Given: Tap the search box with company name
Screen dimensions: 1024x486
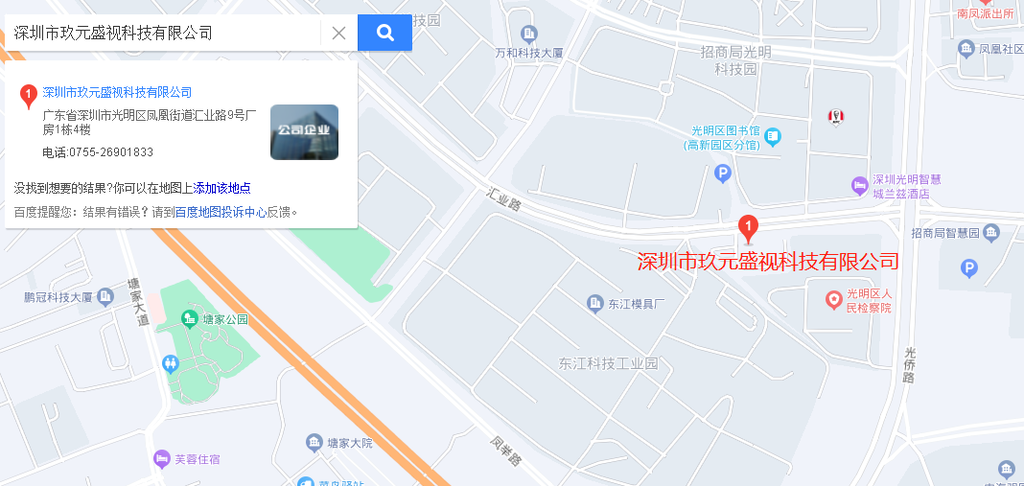Looking at the screenshot, I should 165,33.
